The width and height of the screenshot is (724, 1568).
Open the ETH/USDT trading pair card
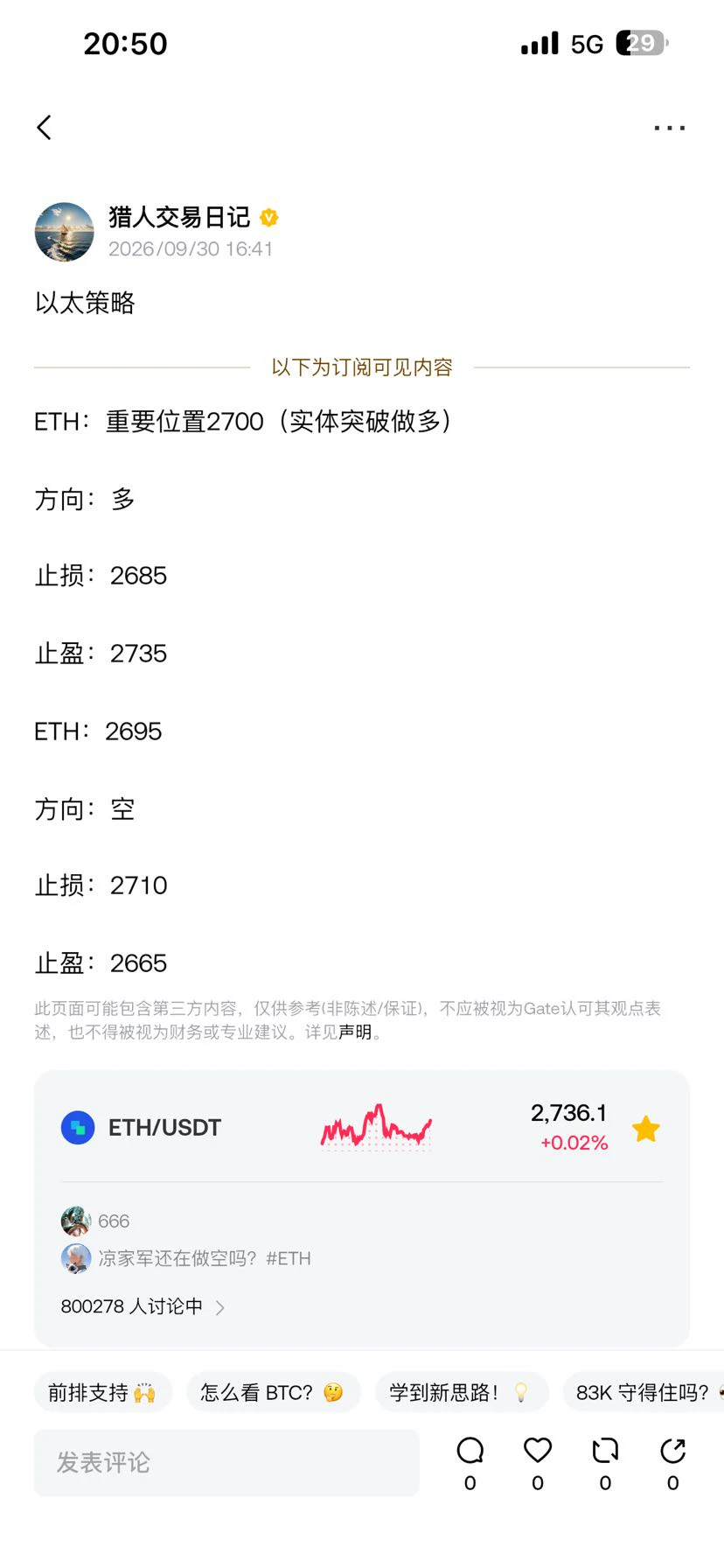coord(362,1128)
